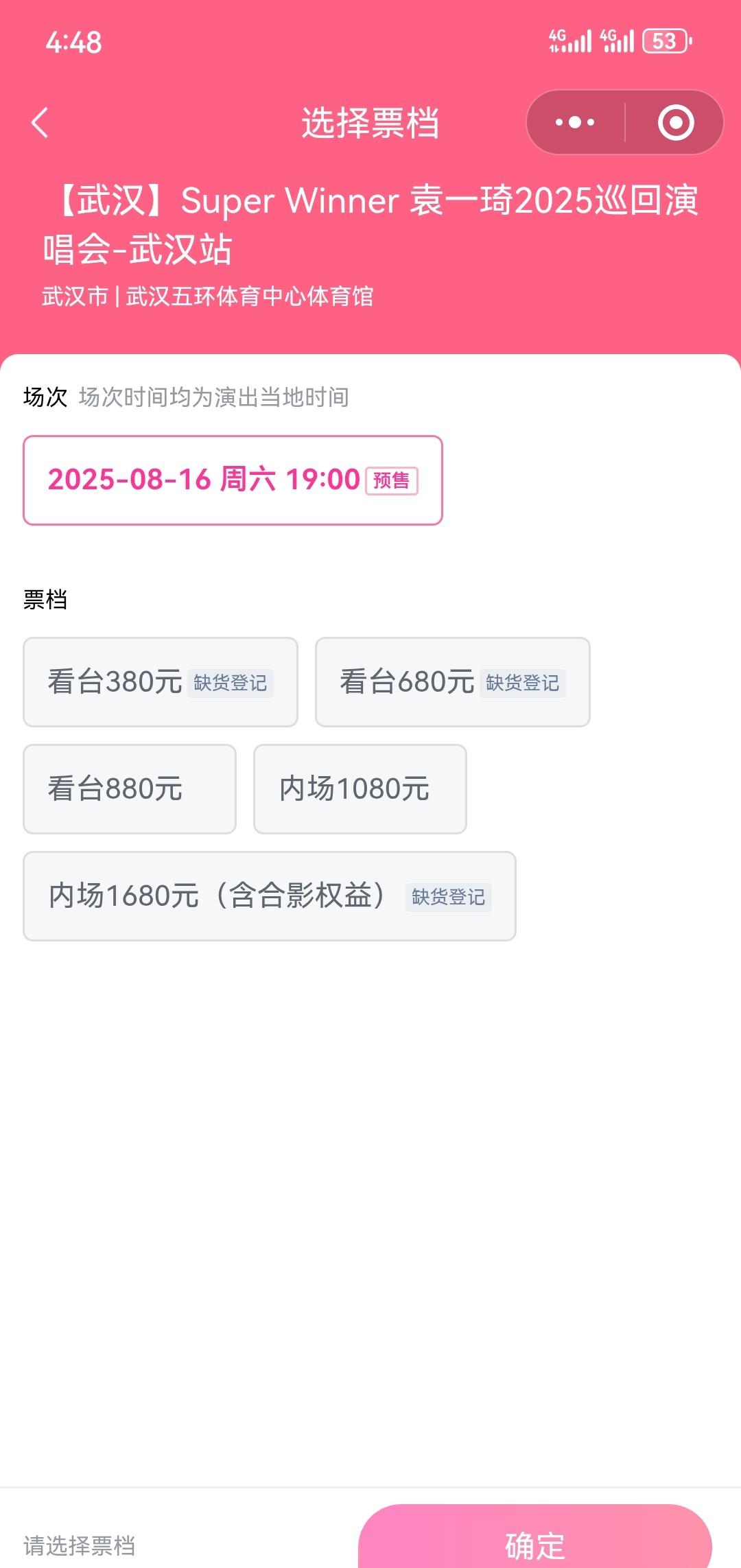Choose the 看台380元 ticket tier
The image size is (741, 1568).
[x=161, y=682]
